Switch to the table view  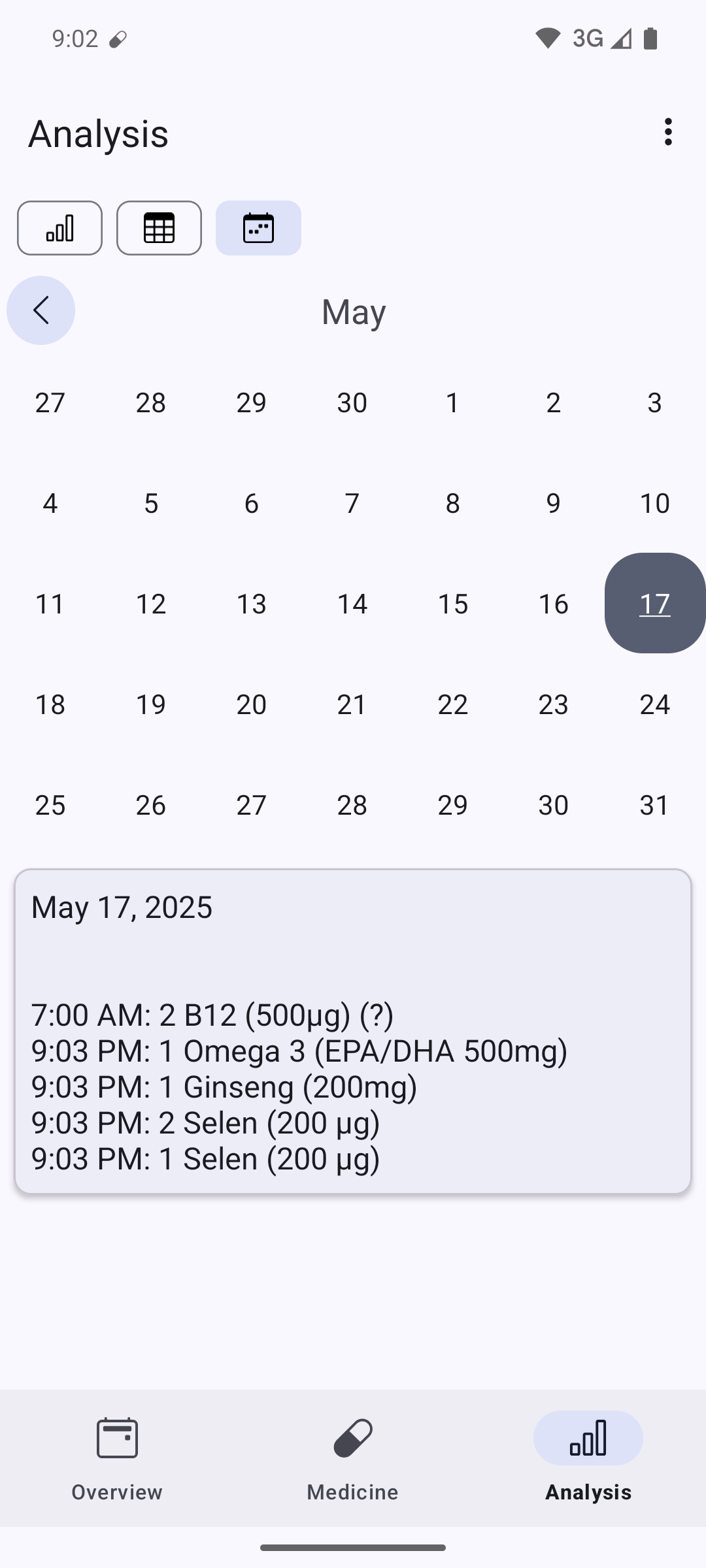[159, 228]
